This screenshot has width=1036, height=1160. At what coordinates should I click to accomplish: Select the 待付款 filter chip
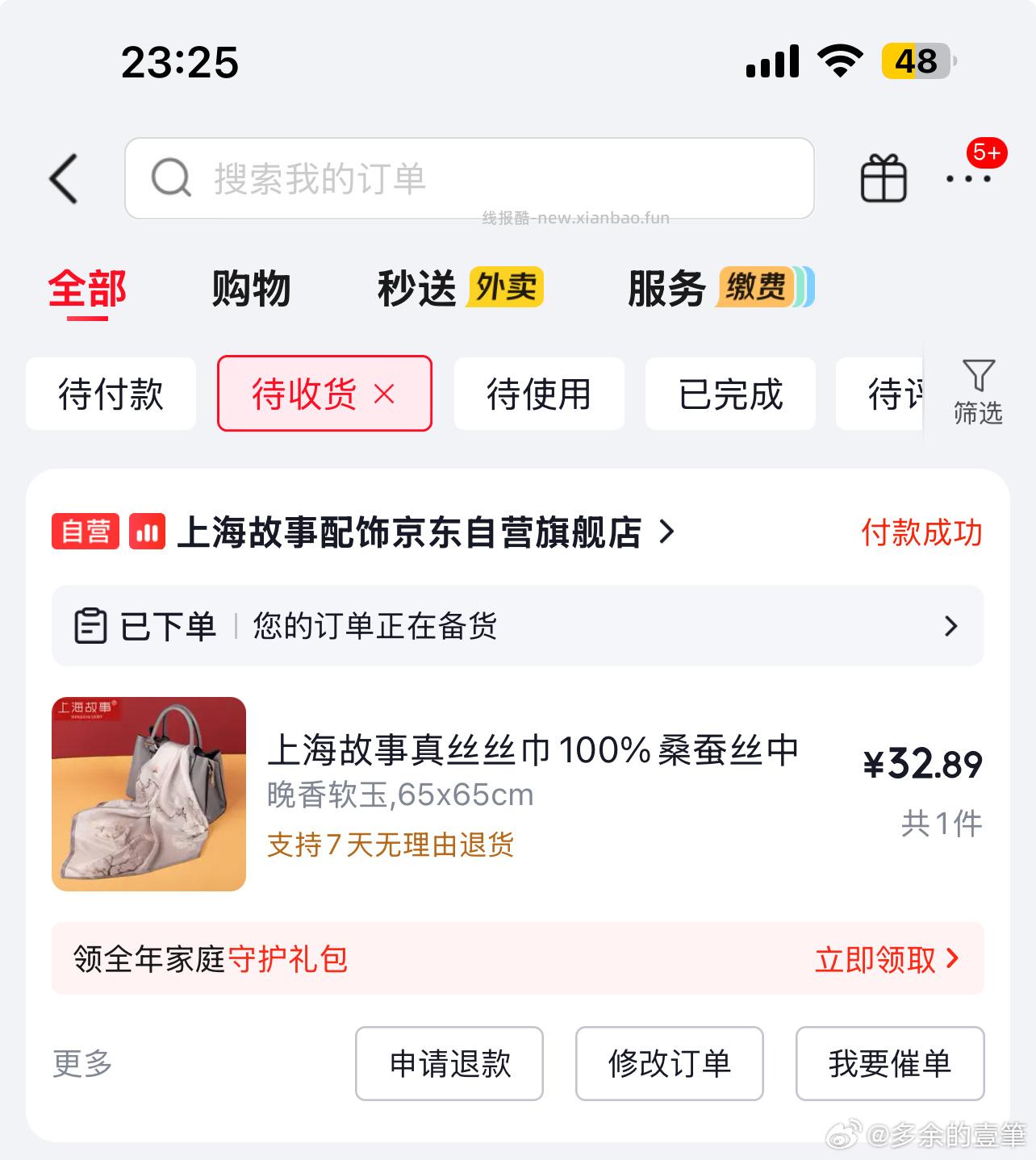point(111,394)
